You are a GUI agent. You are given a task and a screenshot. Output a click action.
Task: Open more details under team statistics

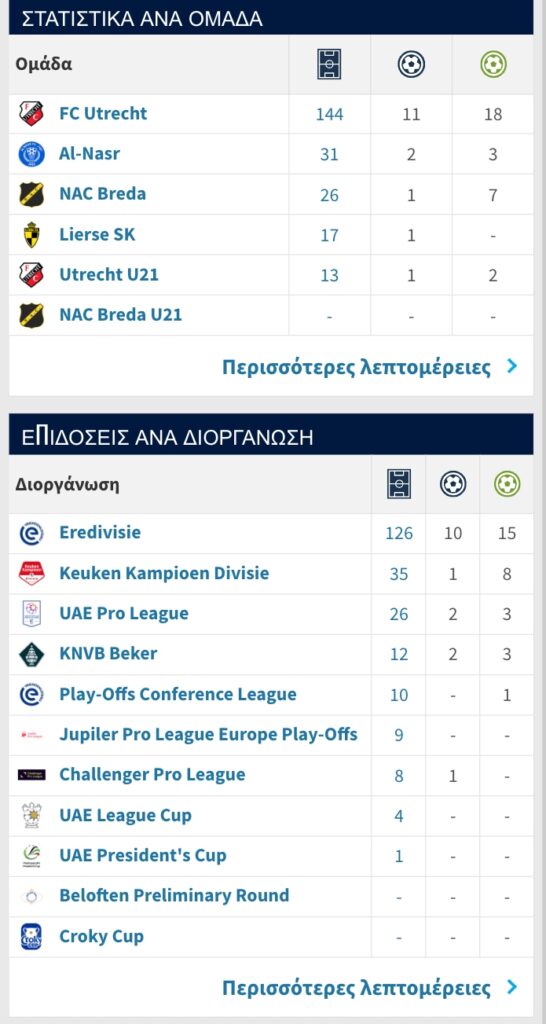[370, 366]
